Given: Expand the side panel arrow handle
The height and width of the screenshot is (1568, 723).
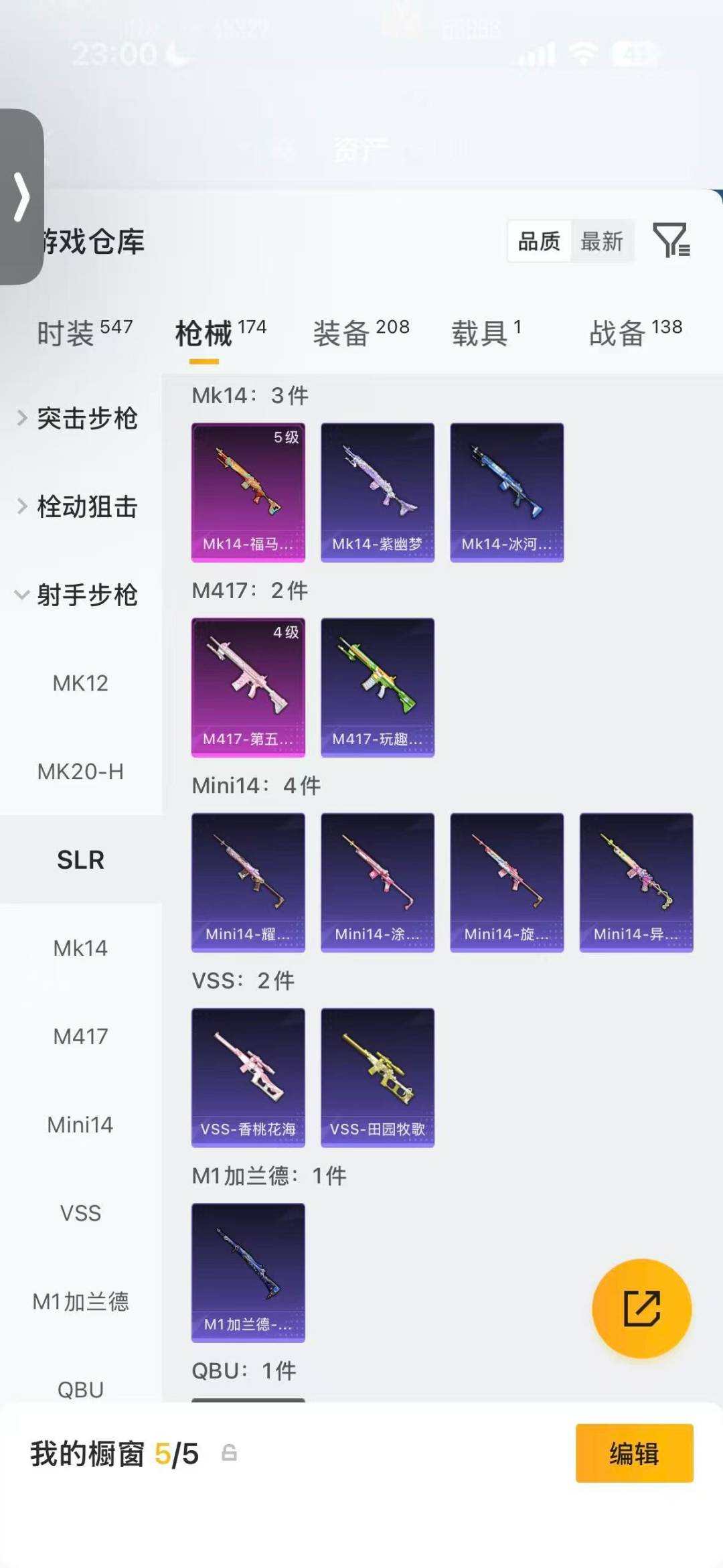Looking at the screenshot, I should (x=22, y=197).
